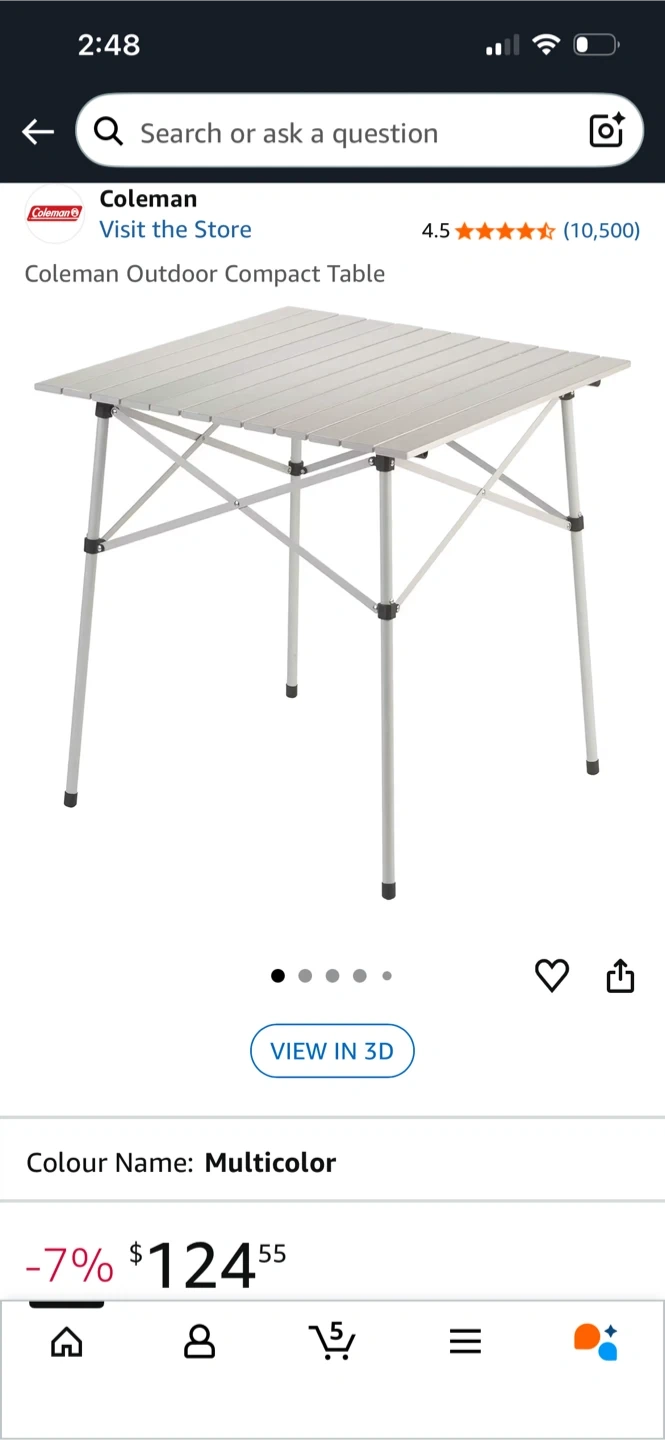The width and height of the screenshot is (665, 1440).
Task: Open the Coleman table product image
Action: click(x=332, y=600)
